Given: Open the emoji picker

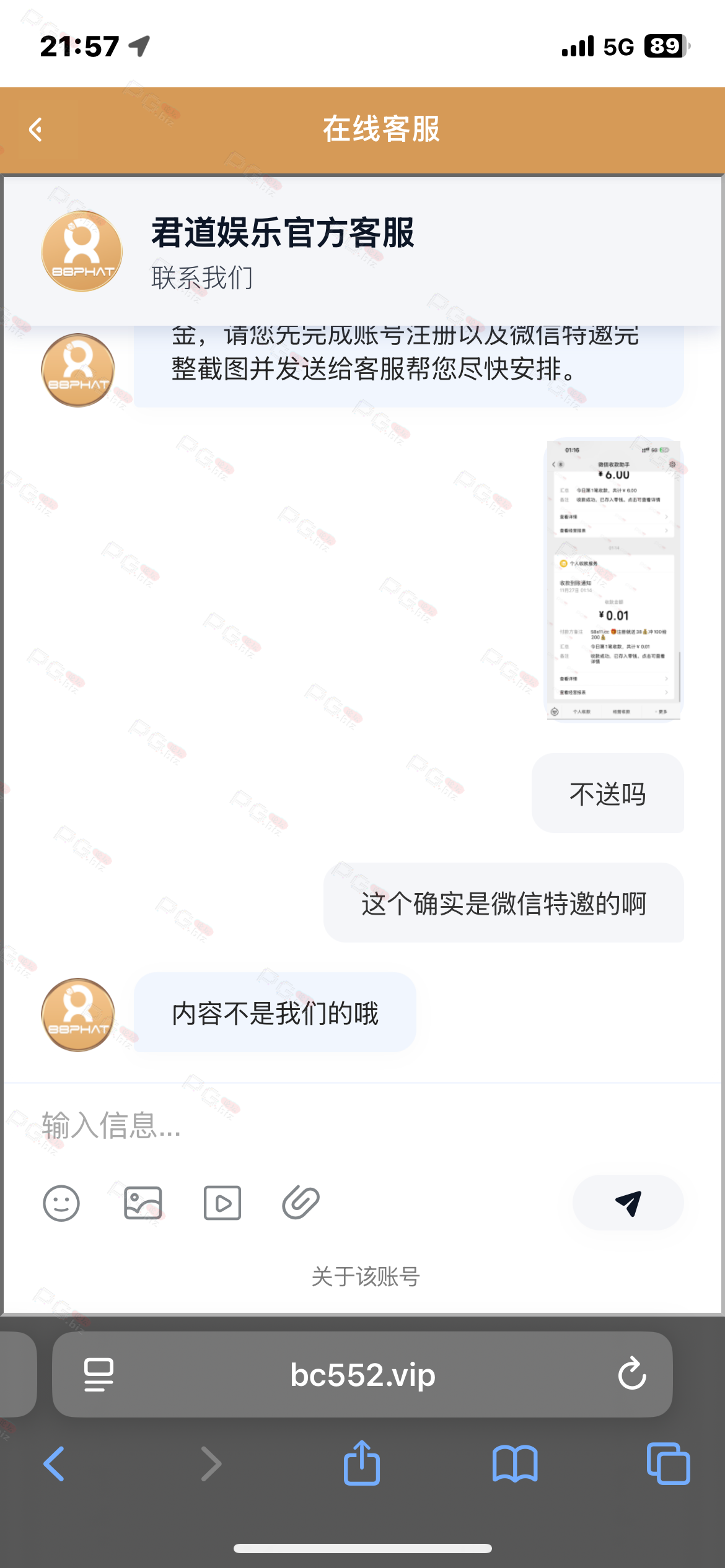Looking at the screenshot, I should 61,1203.
